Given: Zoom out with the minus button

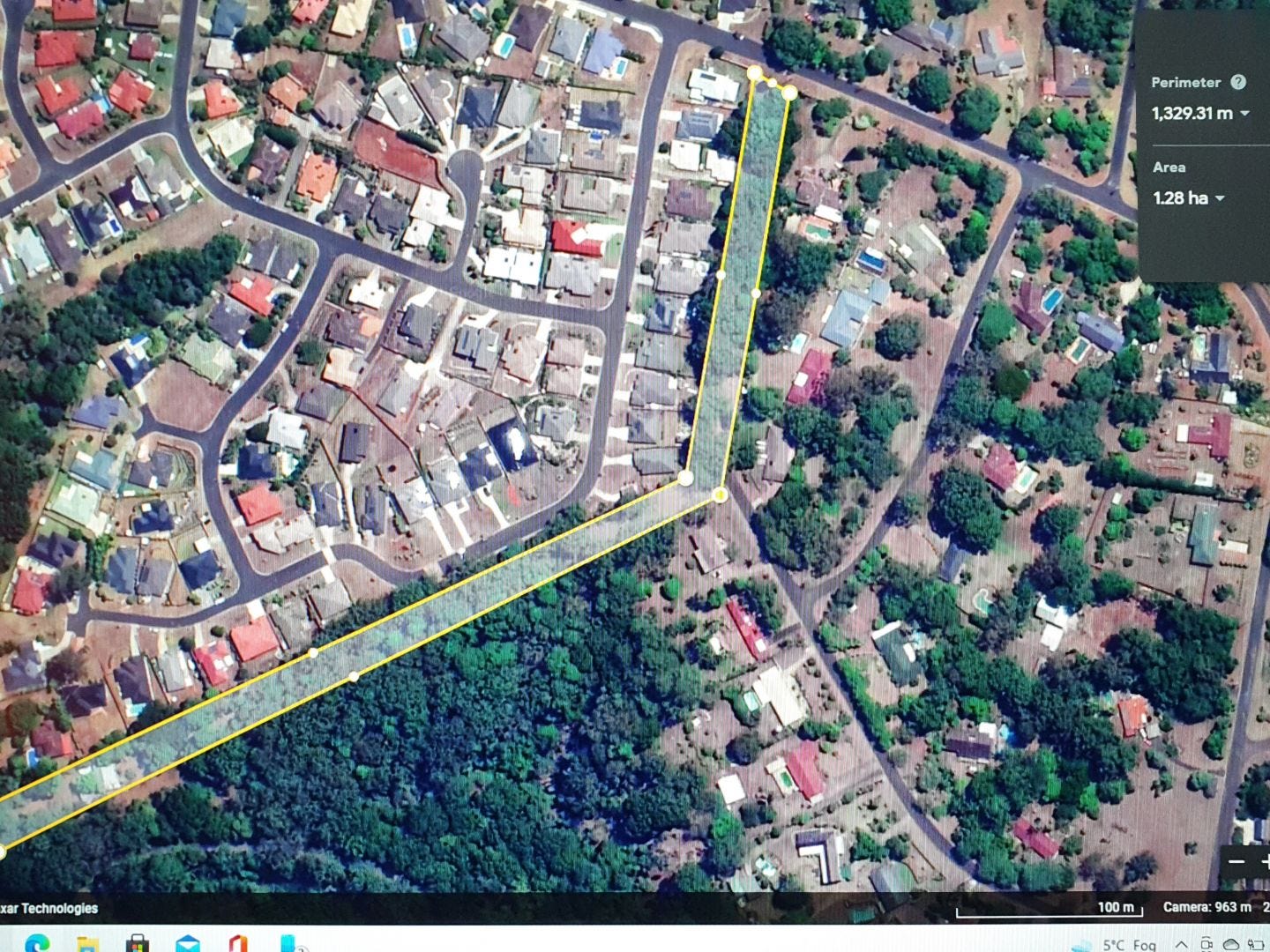Looking at the screenshot, I should 1236,862.
